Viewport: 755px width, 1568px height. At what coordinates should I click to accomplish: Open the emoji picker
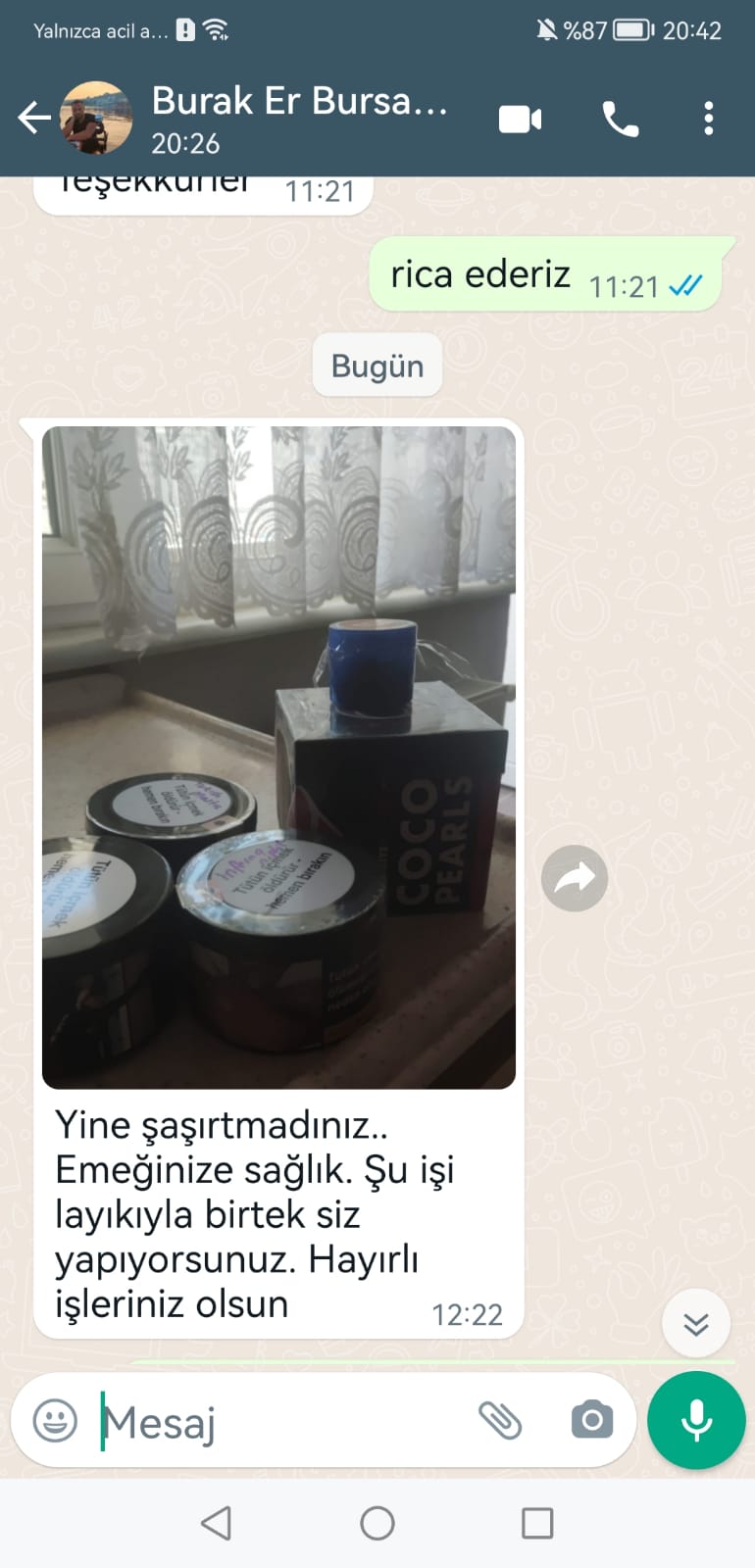(x=55, y=1420)
